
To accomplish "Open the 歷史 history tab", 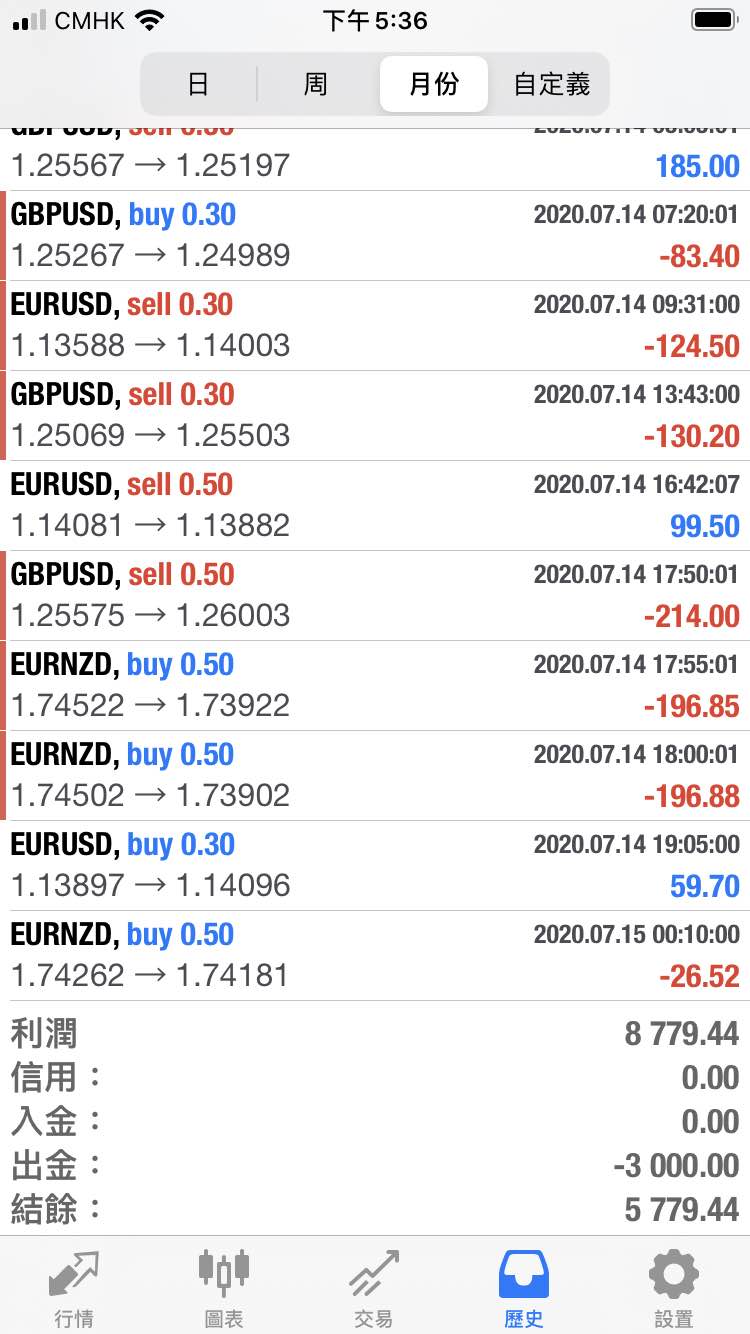I will coord(524,1288).
